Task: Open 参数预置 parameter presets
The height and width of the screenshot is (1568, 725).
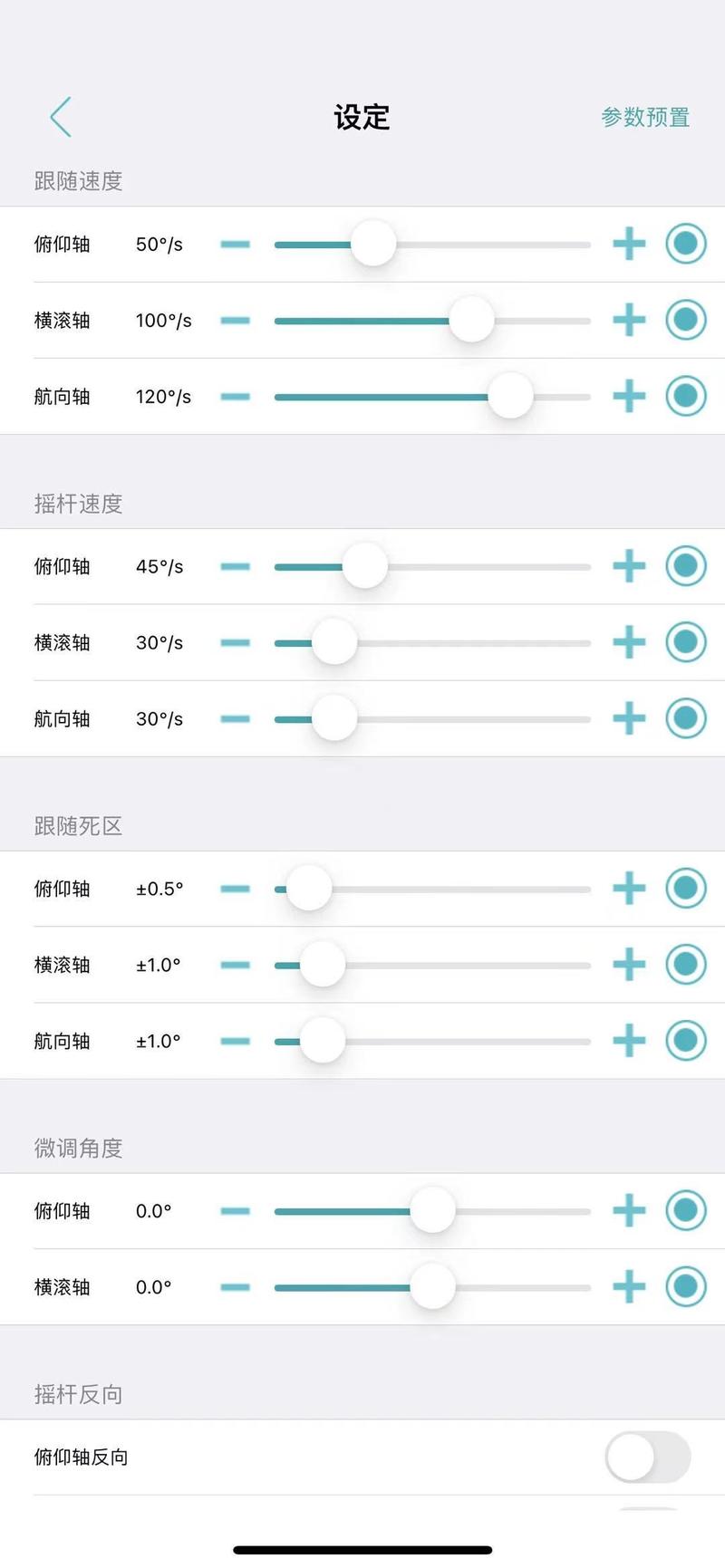Action: pyautogui.click(x=645, y=117)
